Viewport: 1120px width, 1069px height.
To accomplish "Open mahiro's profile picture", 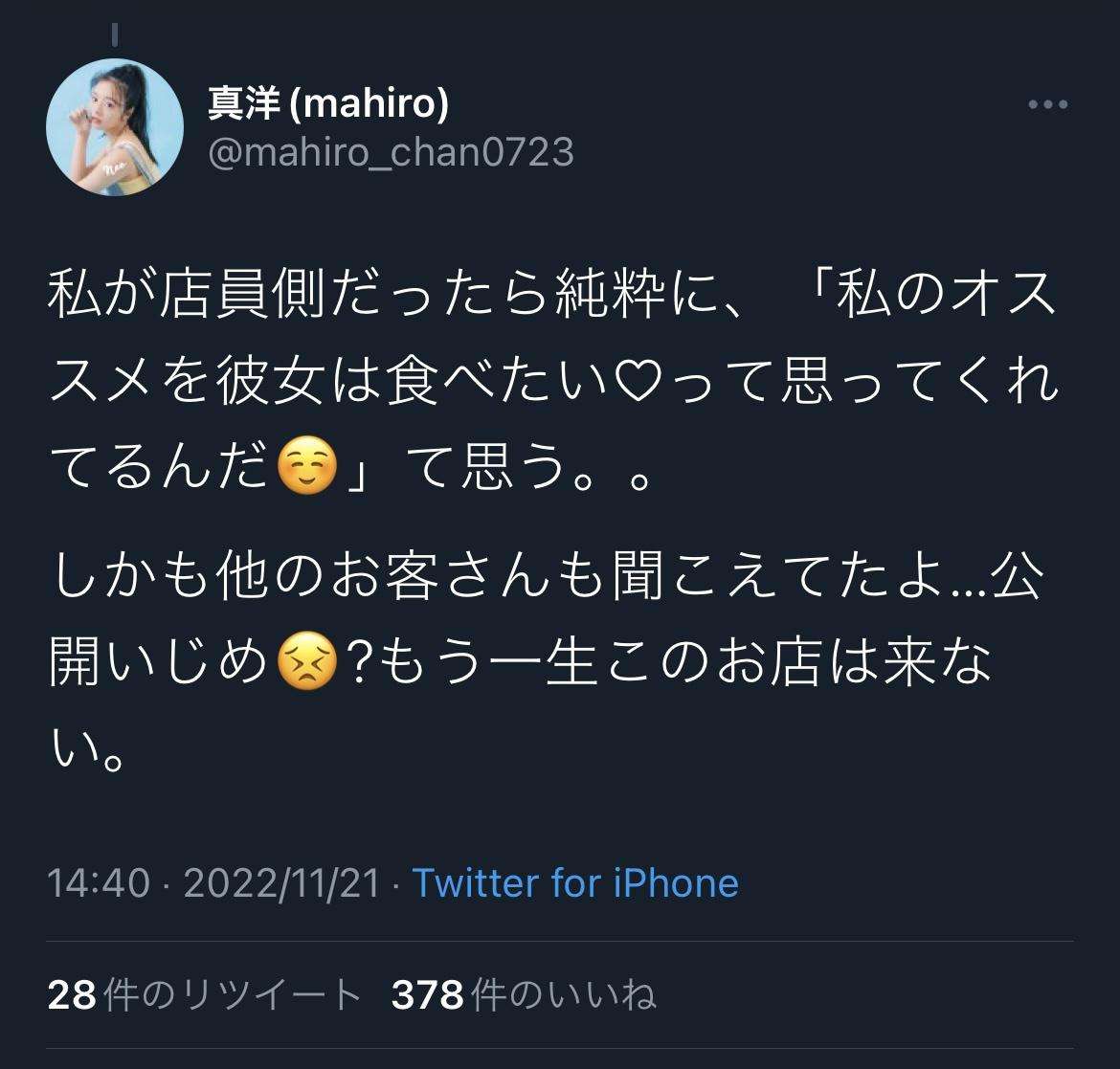I will coord(115,127).
